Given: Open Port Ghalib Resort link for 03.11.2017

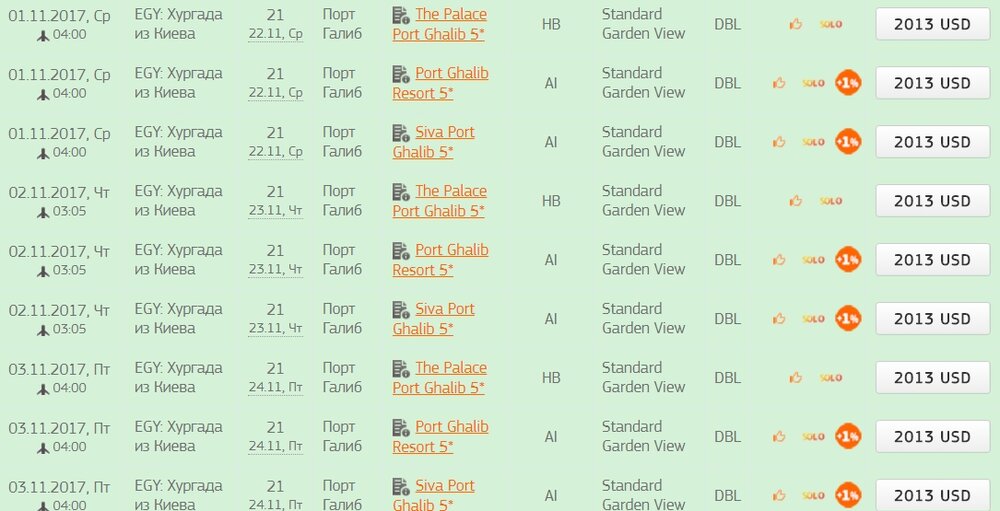Looking at the screenshot, I should [x=451, y=428].
